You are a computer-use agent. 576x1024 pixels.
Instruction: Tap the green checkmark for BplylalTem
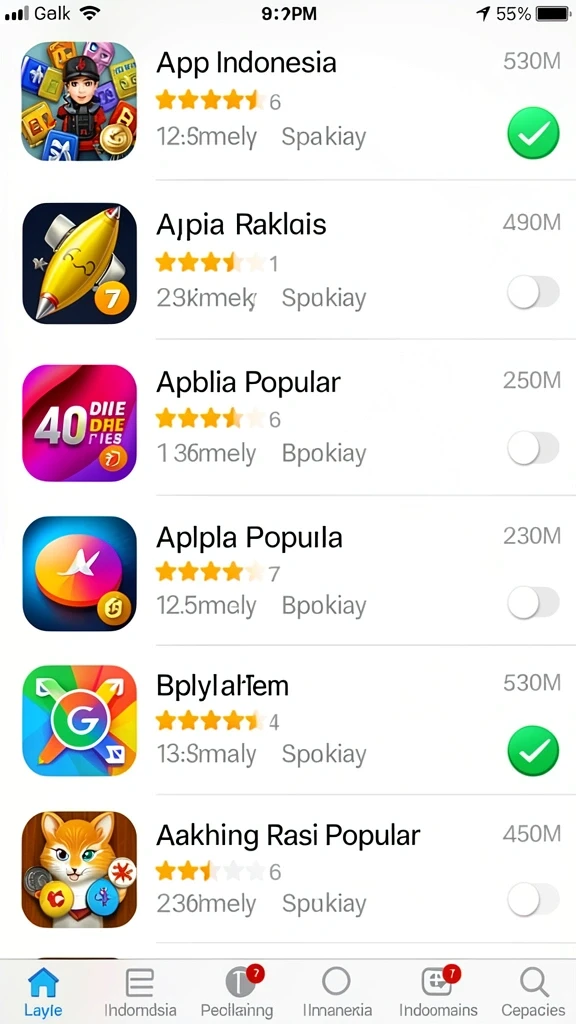534,751
